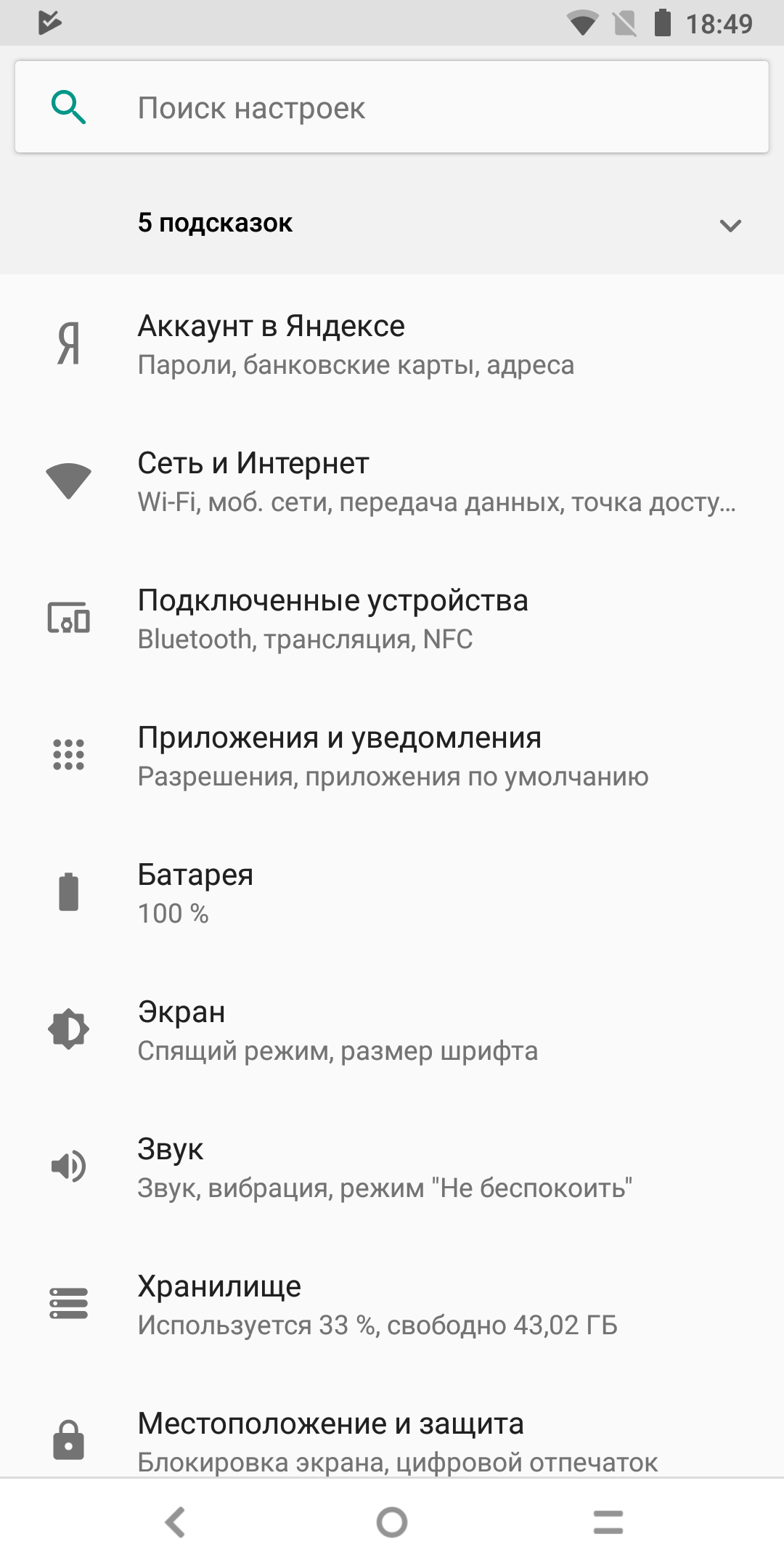Go to Подключенные устройства
Viewport: 784px width, 1568px height.
392,618
